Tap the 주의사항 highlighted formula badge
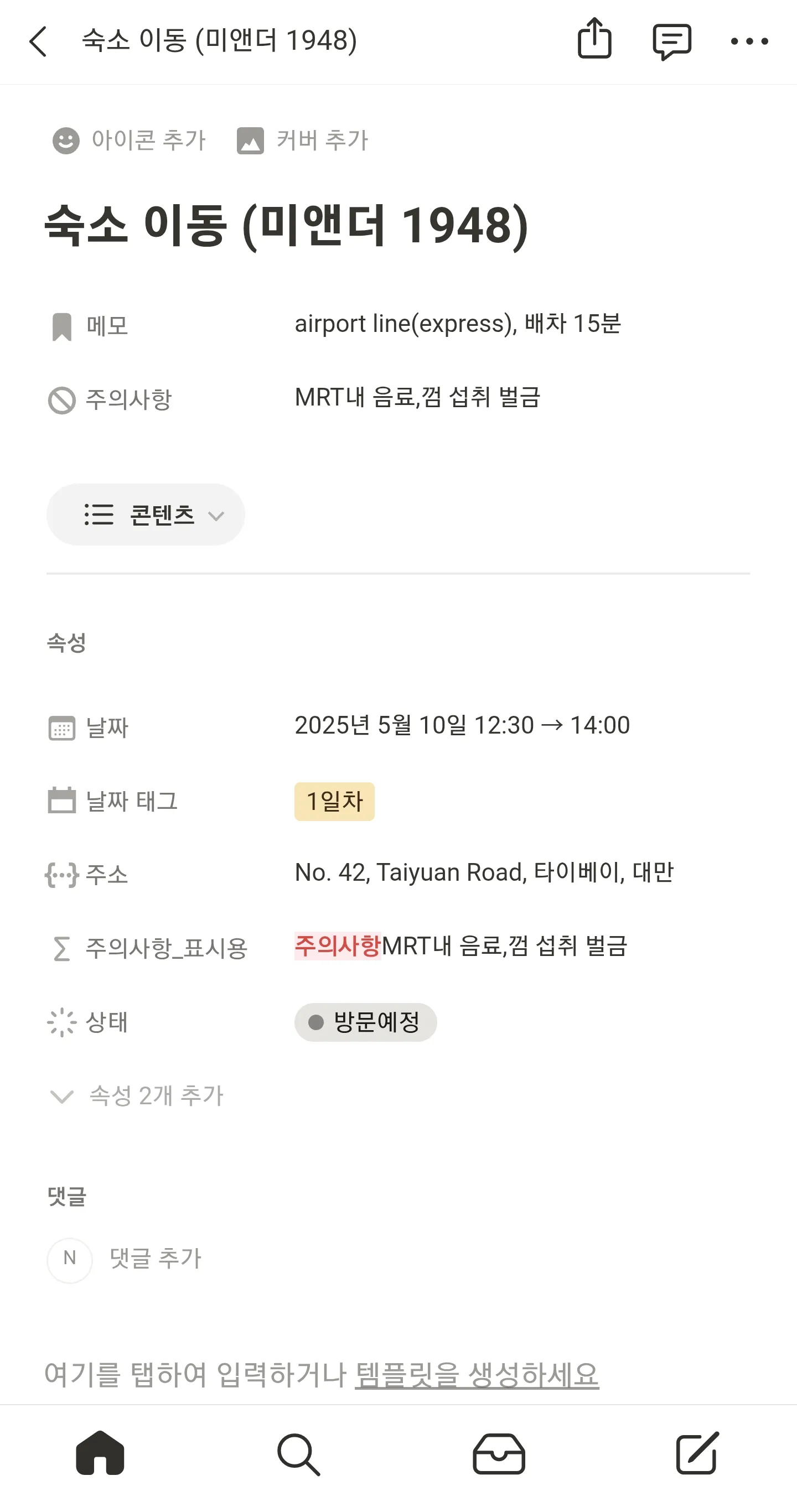Image resolution: width=797 pixels, height=1512 pixels. (338, 947)
